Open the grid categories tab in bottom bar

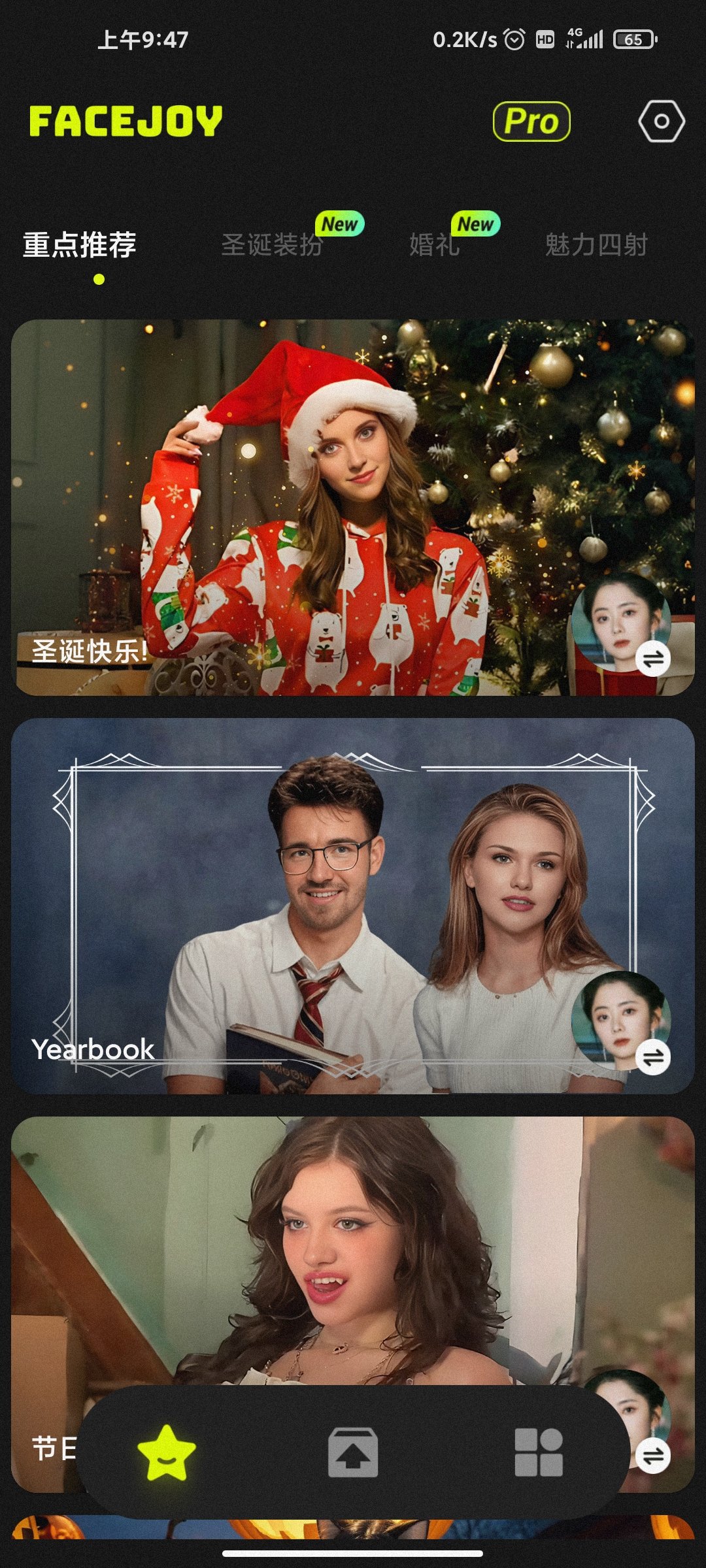pyautogui.click(x=539, y=1453)
